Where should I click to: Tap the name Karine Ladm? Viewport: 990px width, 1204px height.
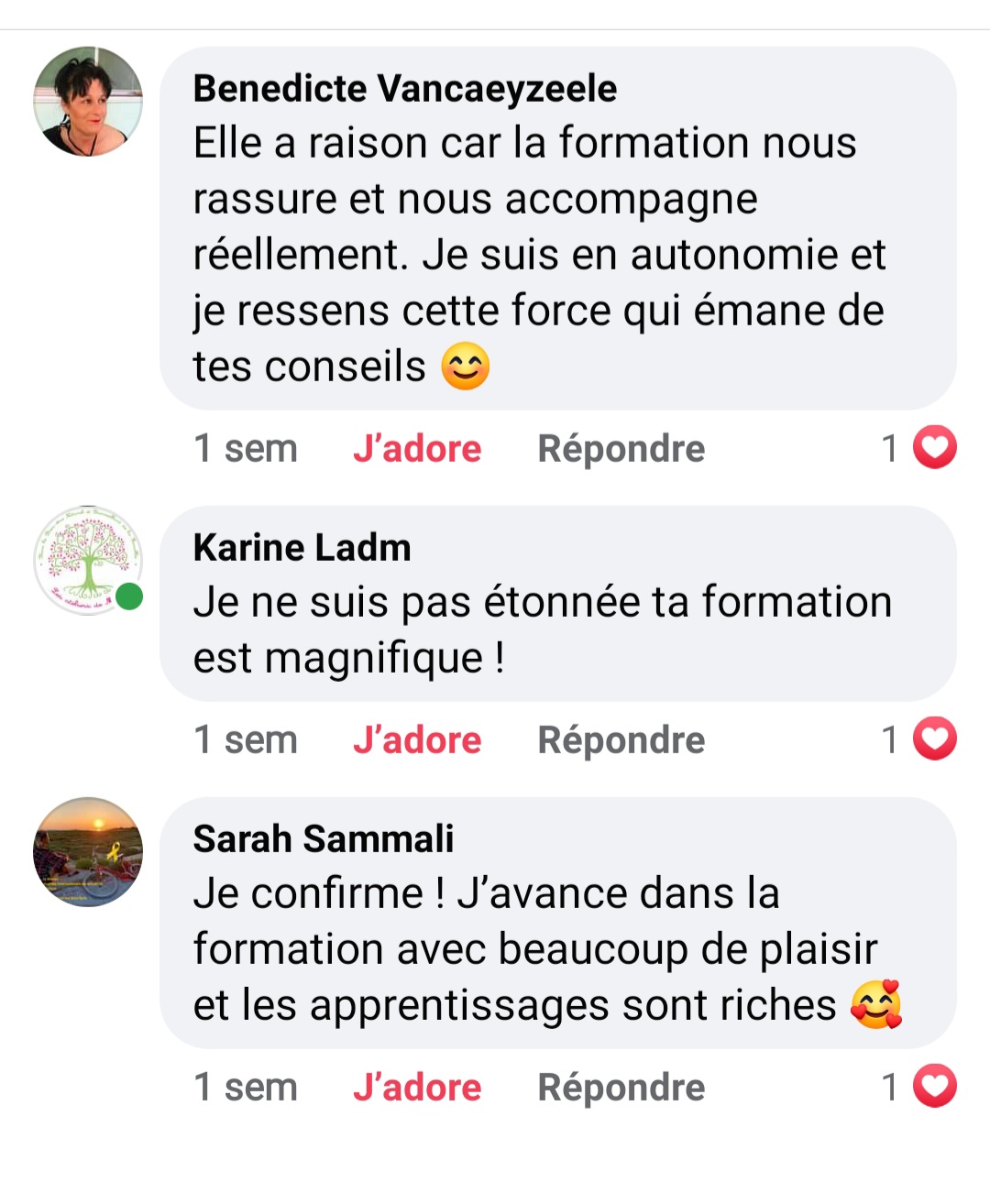(302, 548)
